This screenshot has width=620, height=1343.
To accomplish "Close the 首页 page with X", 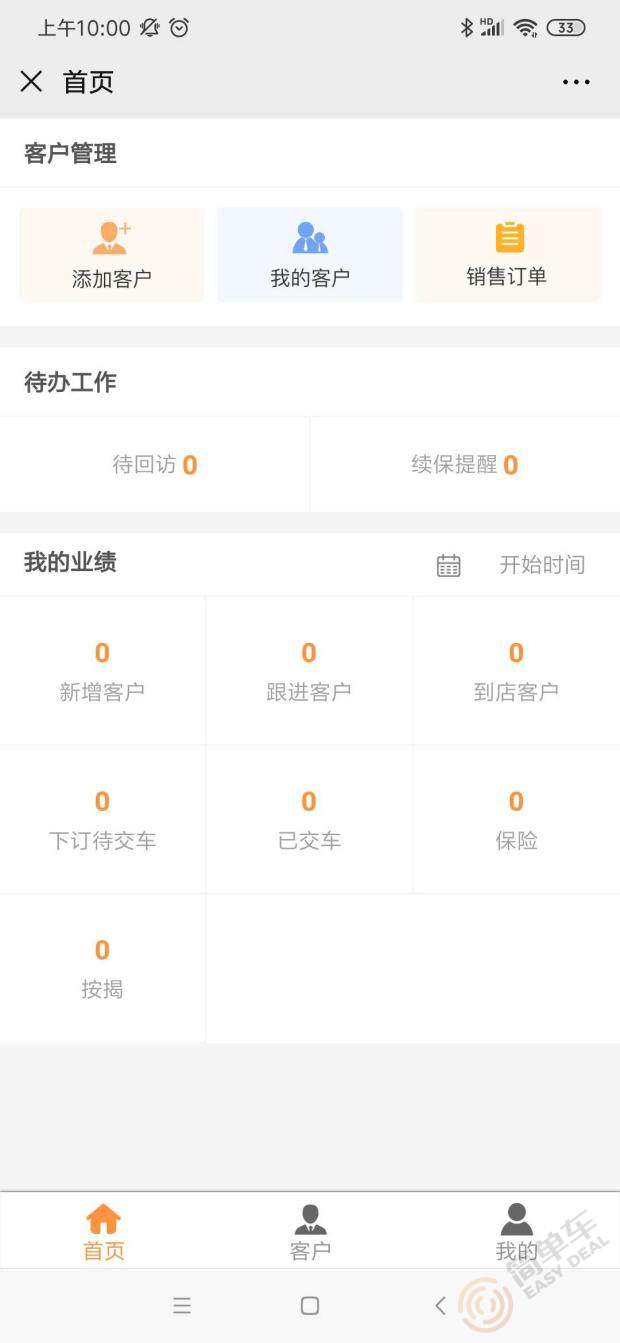I will tap(31, 82).
